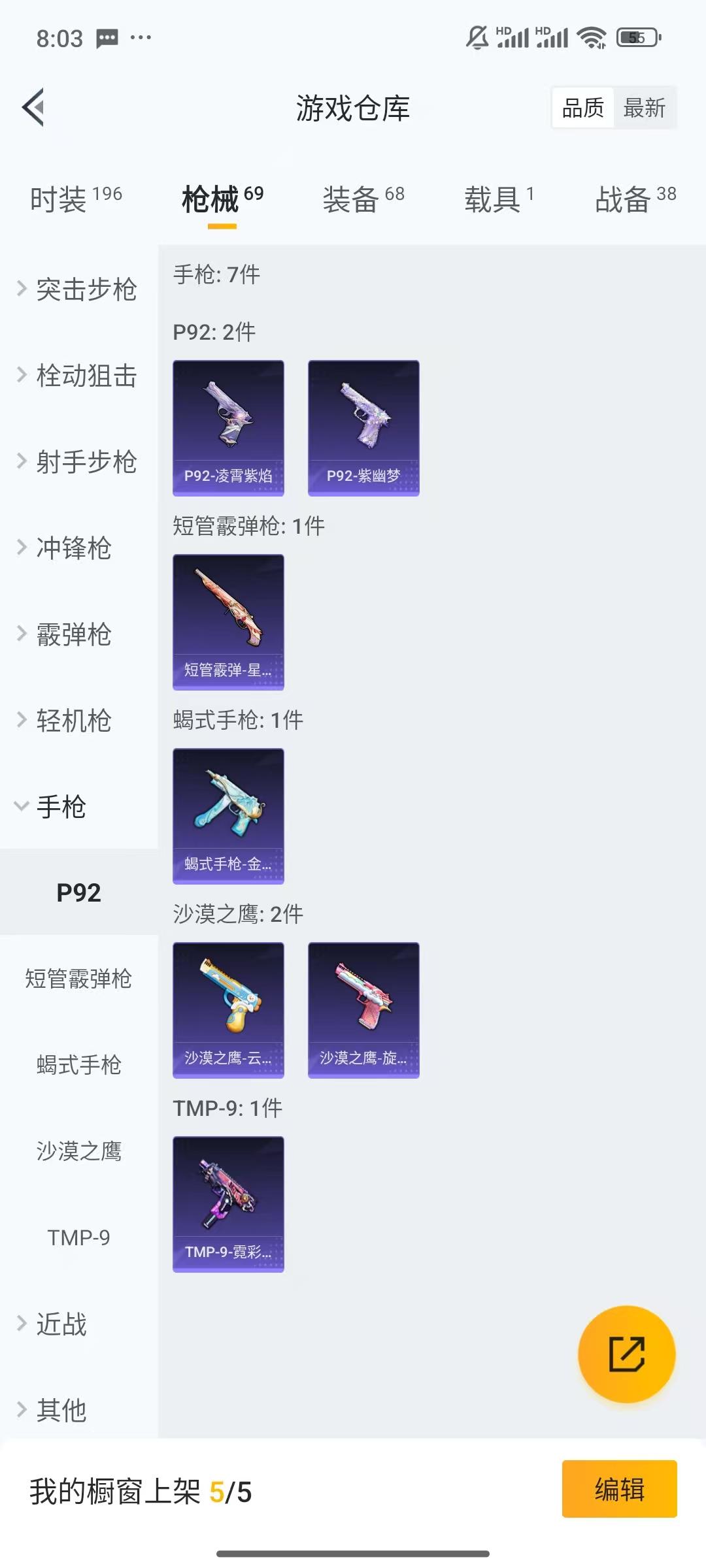This screenshot has width=706, height=1568.
Task: Open the P92-紫幽梦 pistol skin
Action: (x=363, y=426)
